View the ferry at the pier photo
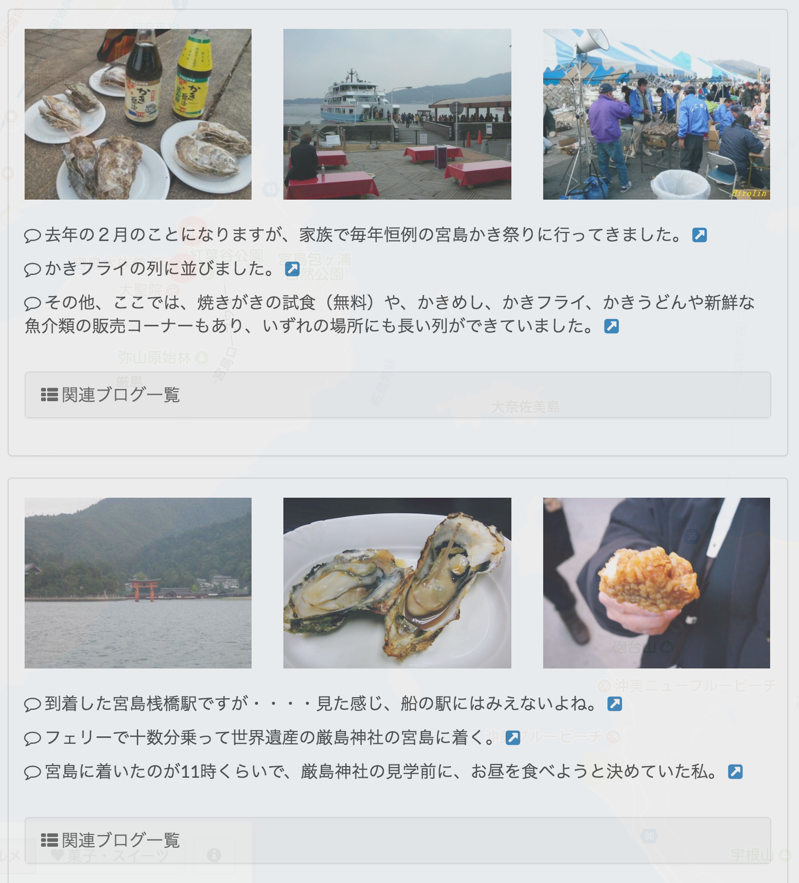 [397, 114]
